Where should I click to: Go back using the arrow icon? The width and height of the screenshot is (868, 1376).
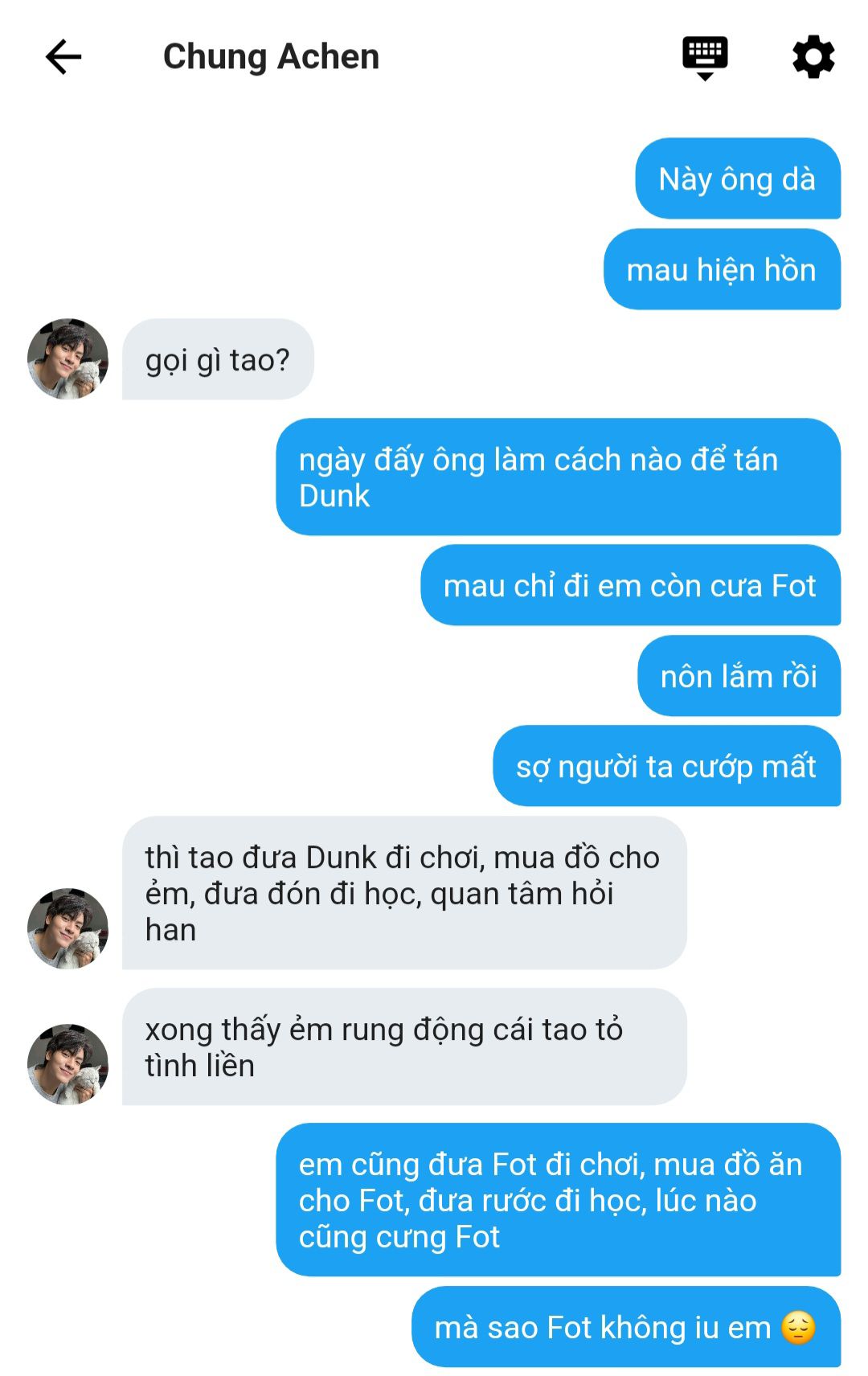pyautogui.click(x=63, y=57)
